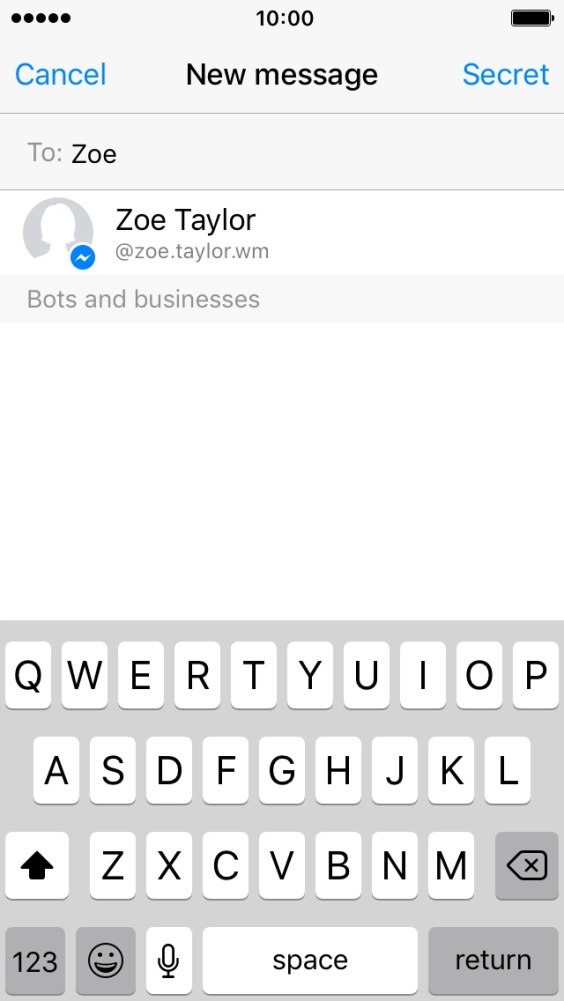Switch to a Secret conversation
564x1001 pixels.
pos(505,75)
